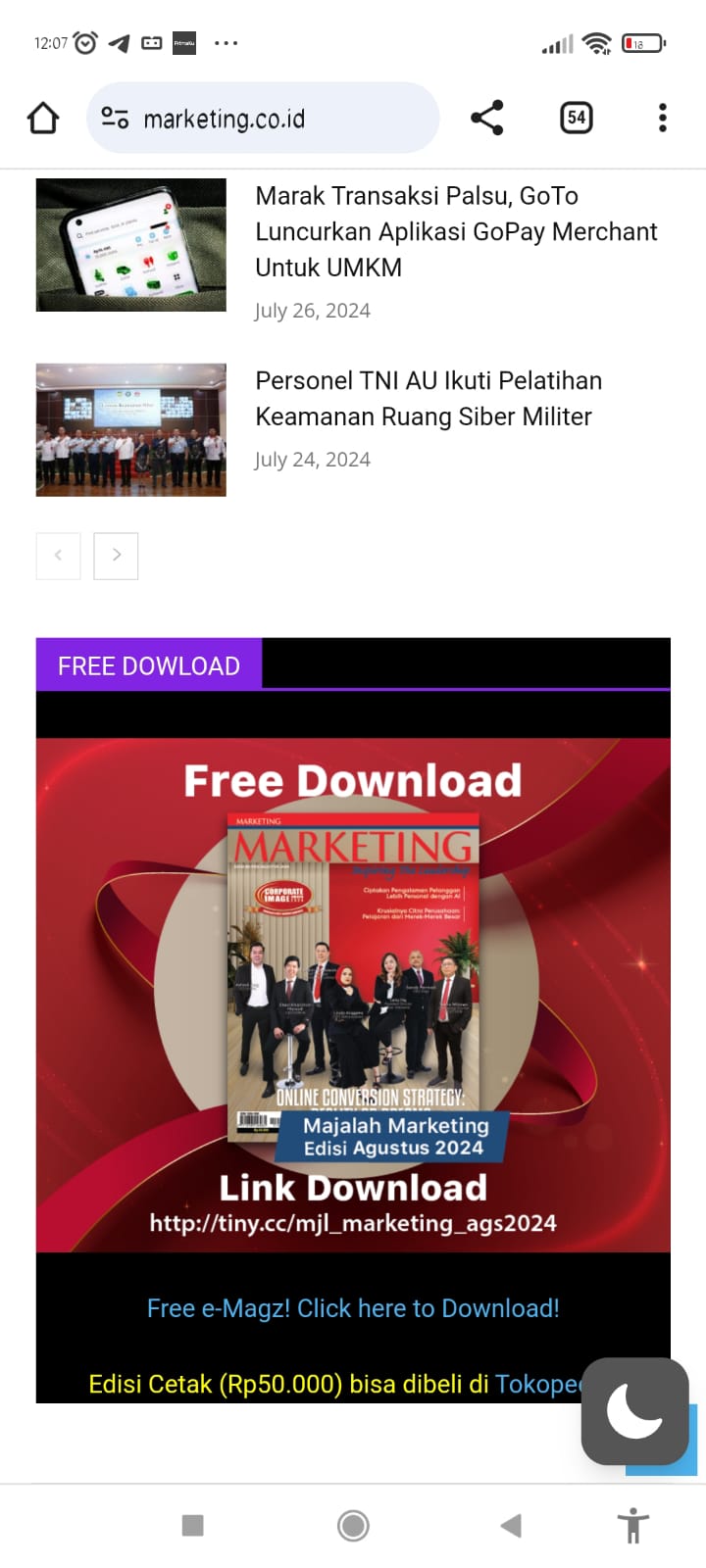
Task: Toggle dark mode with the moon button
Action: click(x=634, y=1411)
